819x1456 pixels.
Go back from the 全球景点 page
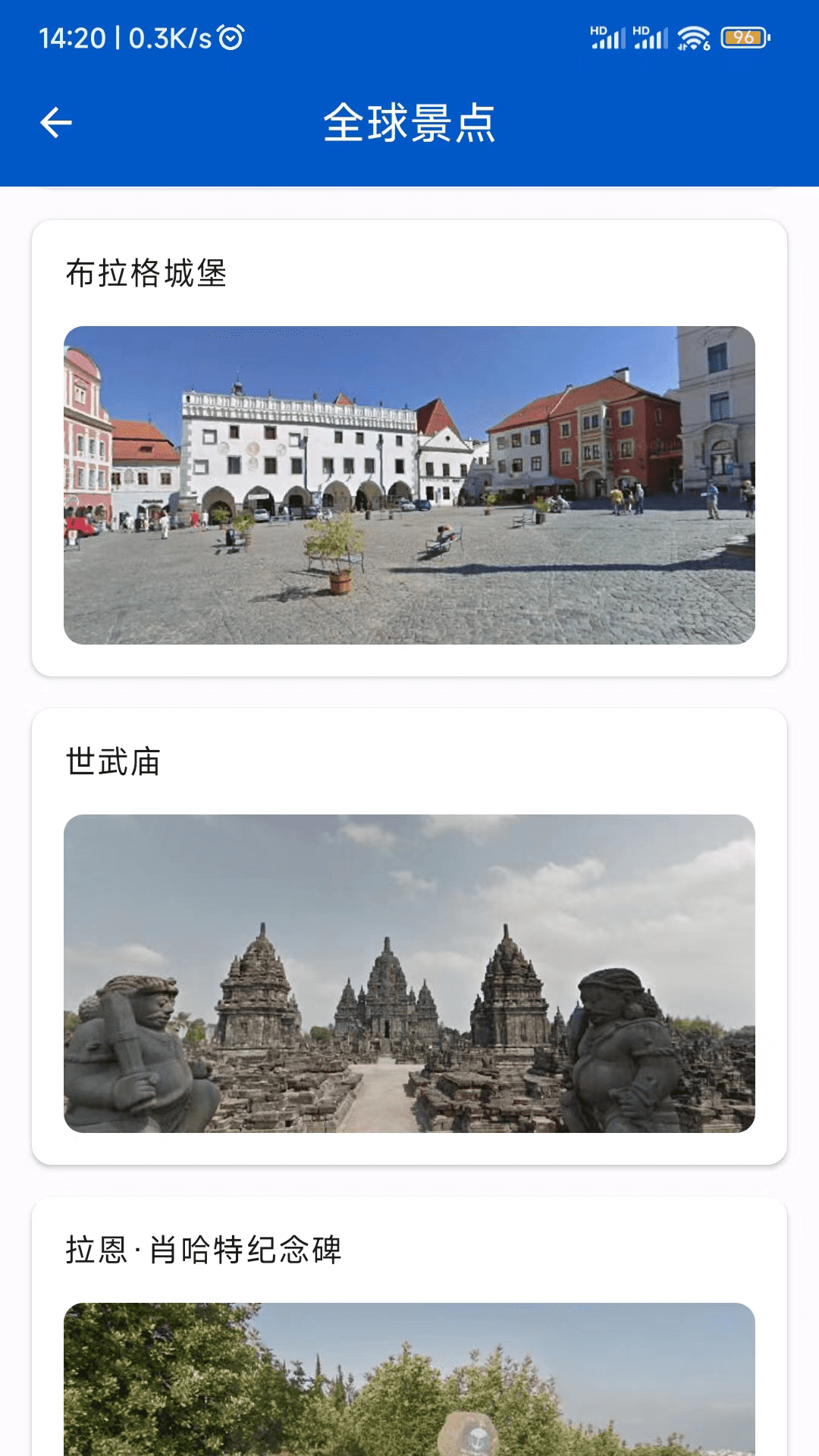click(x=56, y=123)
